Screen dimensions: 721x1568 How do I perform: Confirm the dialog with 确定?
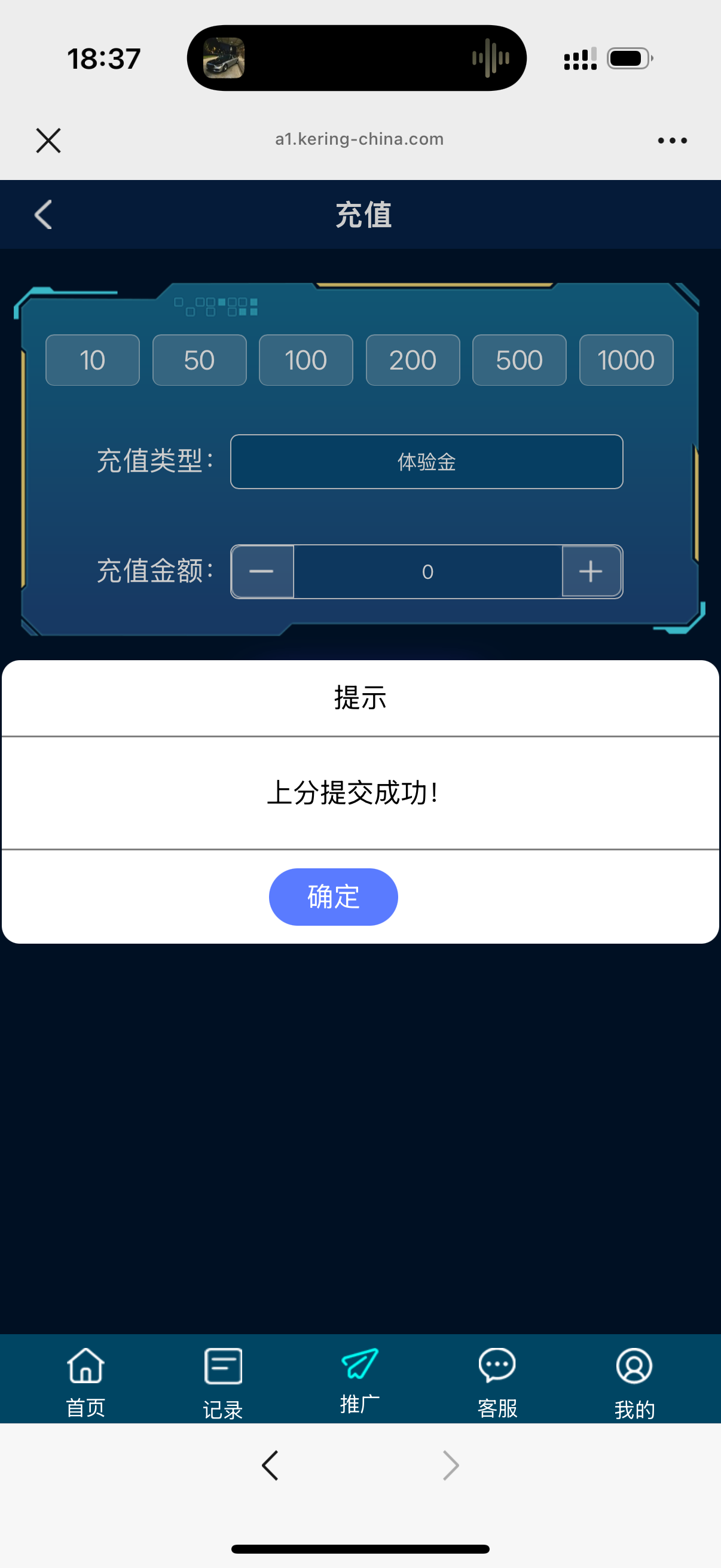point(333,896)
